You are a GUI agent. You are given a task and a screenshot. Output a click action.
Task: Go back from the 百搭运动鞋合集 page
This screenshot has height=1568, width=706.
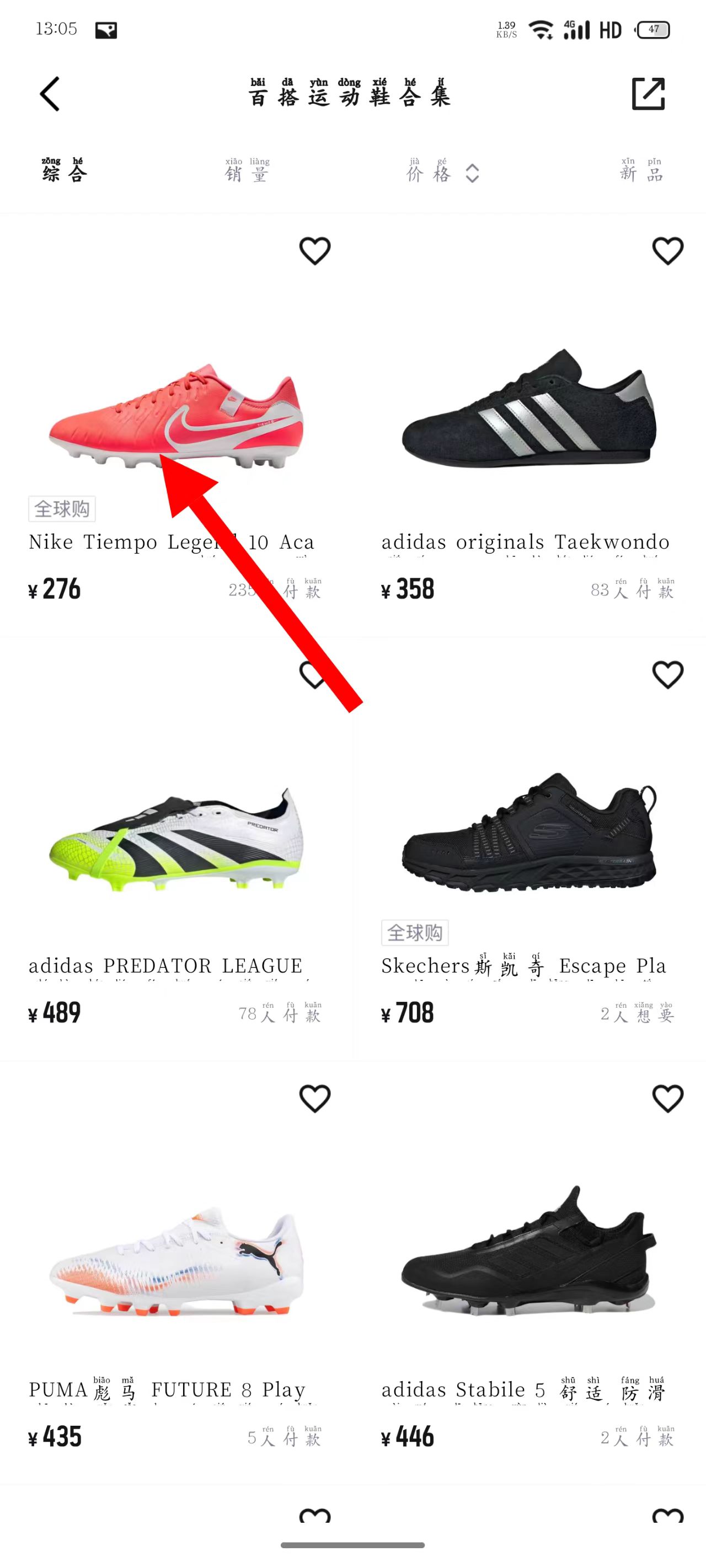[x=50, y=94]
